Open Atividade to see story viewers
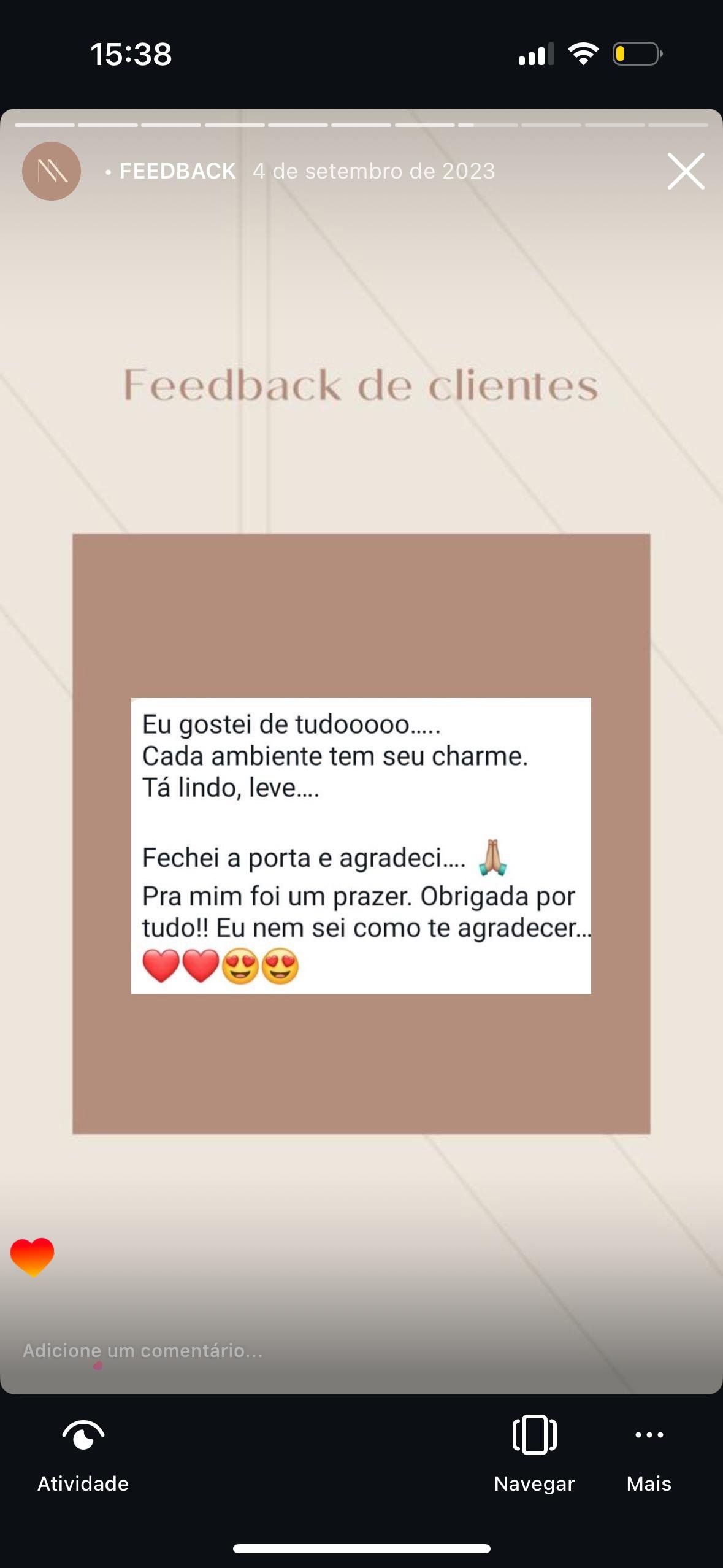Viewport: 723px width, 1568px height. pos(83,1454)
